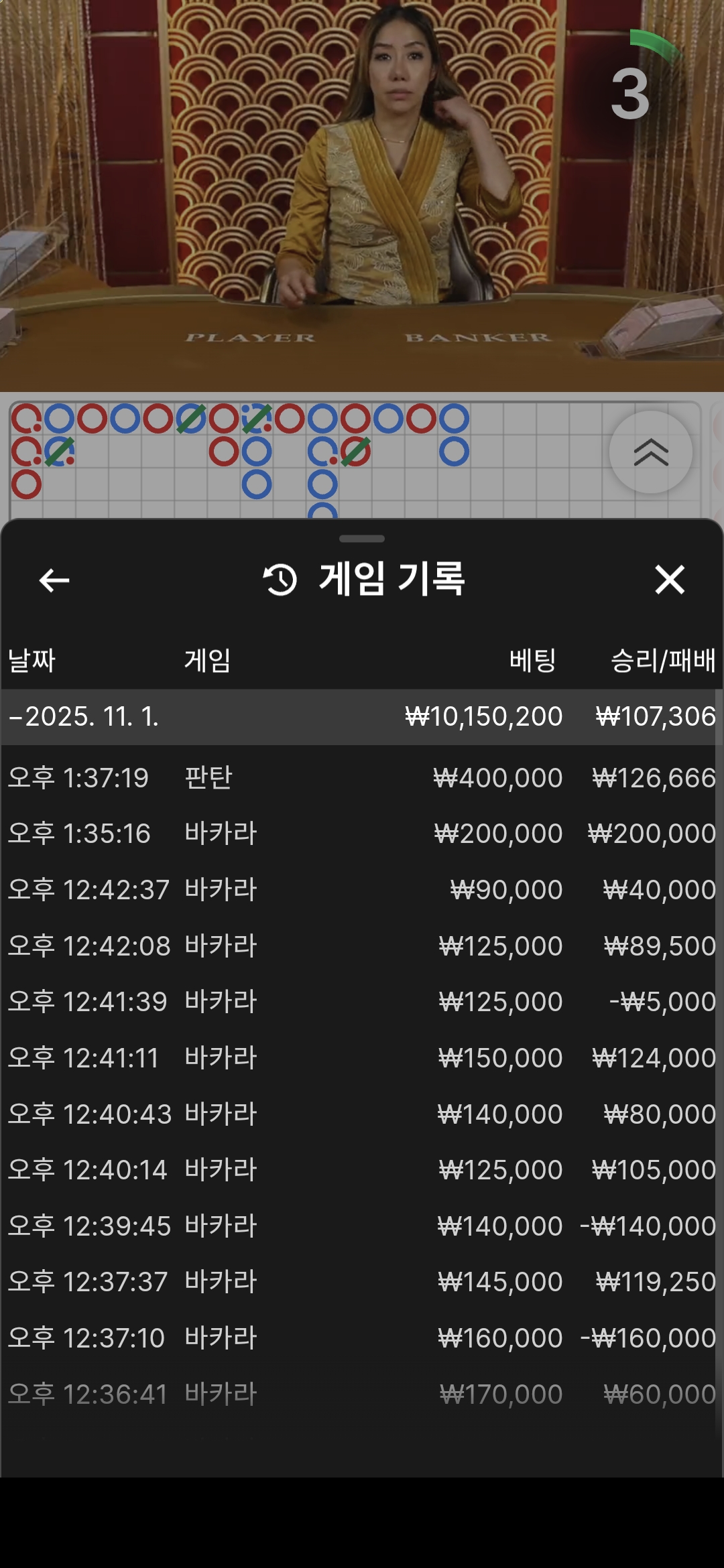Screen dimensions: 724x1568
Task: View details of 오후 12:42:37 game
Action: click(x=362, y=890)
